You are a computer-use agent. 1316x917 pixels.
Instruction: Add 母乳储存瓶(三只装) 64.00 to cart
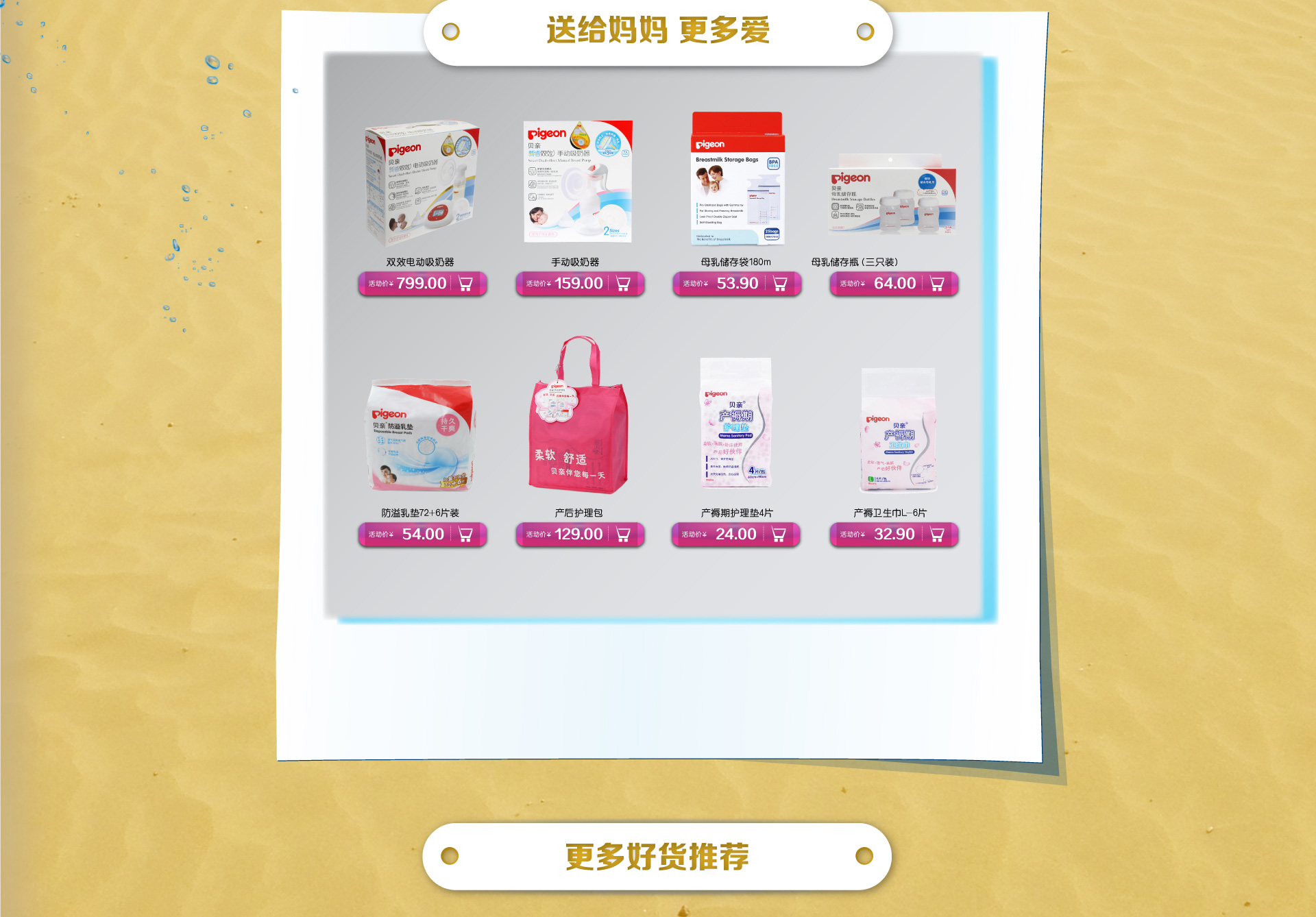pos(937,284)
